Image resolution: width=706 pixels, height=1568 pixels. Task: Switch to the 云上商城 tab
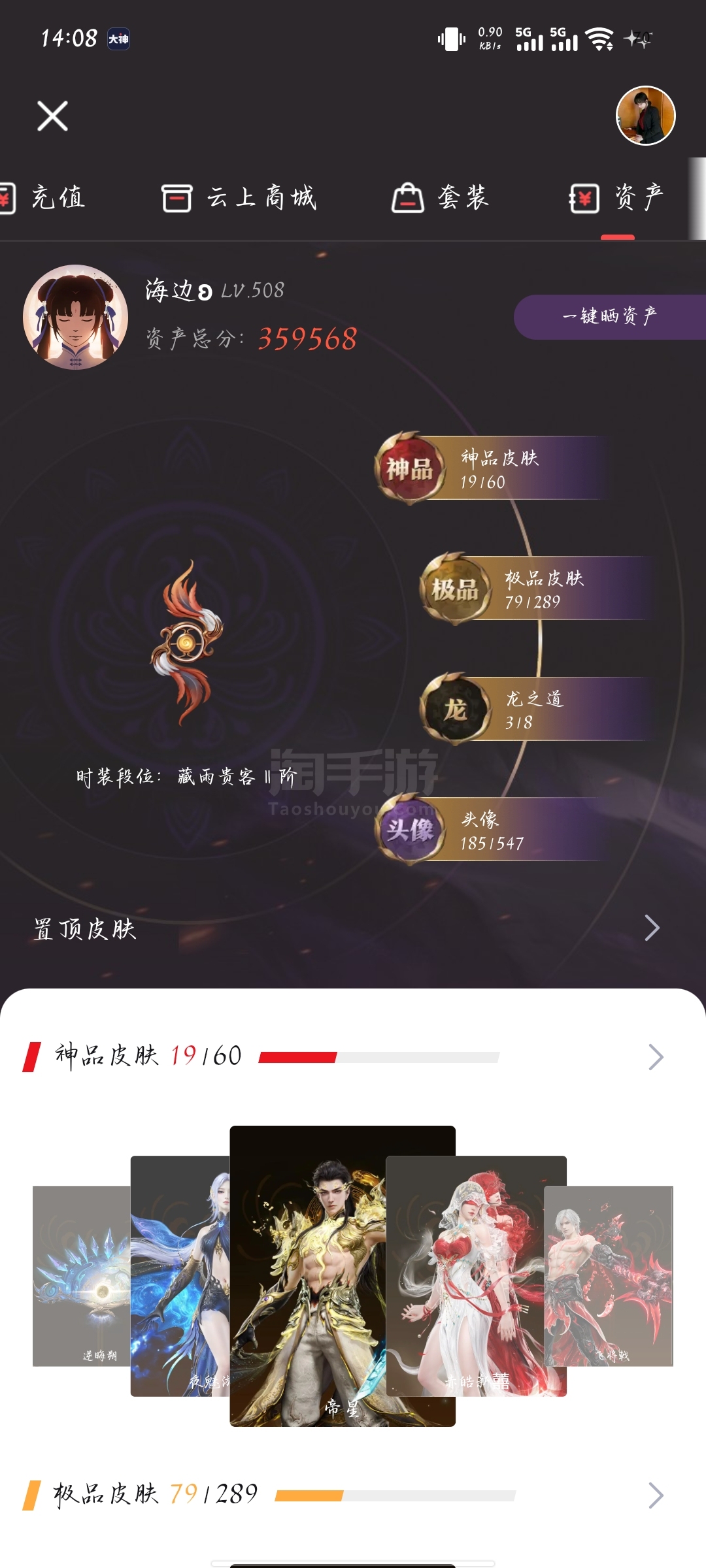pyautogui.click(x=239, y=197)
